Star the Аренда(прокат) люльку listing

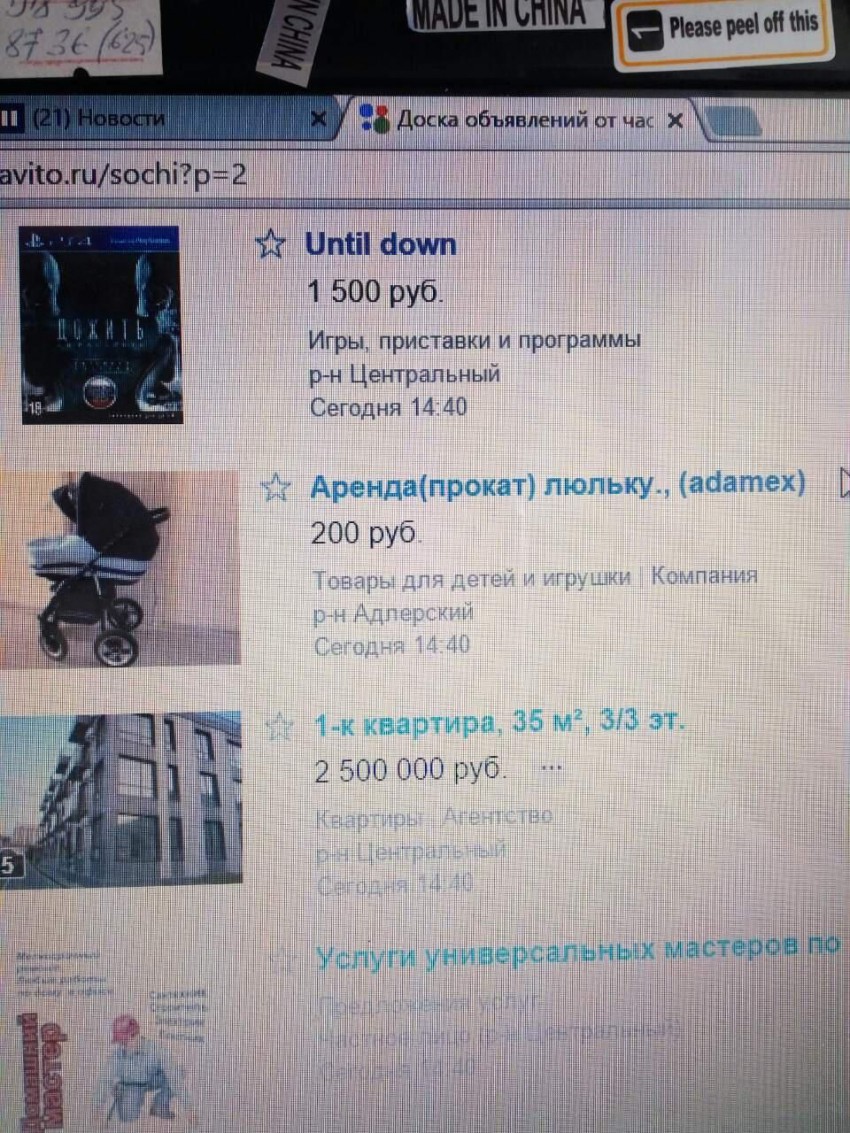(274, 488)
